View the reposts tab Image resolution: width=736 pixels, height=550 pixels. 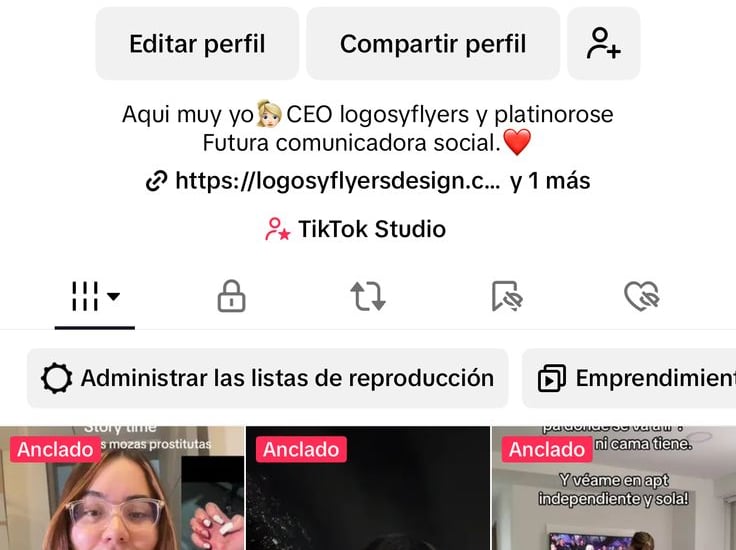[368, 297]
